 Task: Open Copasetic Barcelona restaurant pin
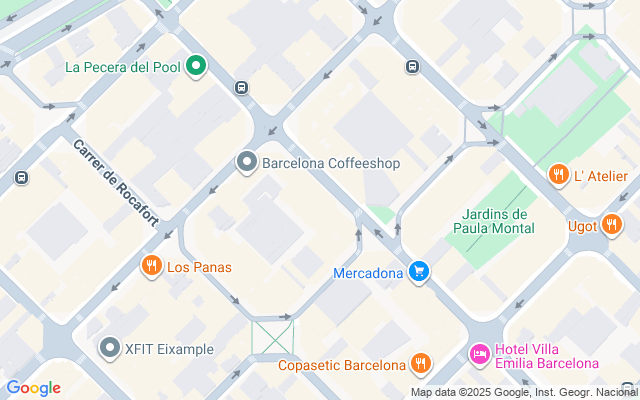[x=421, y=364]
